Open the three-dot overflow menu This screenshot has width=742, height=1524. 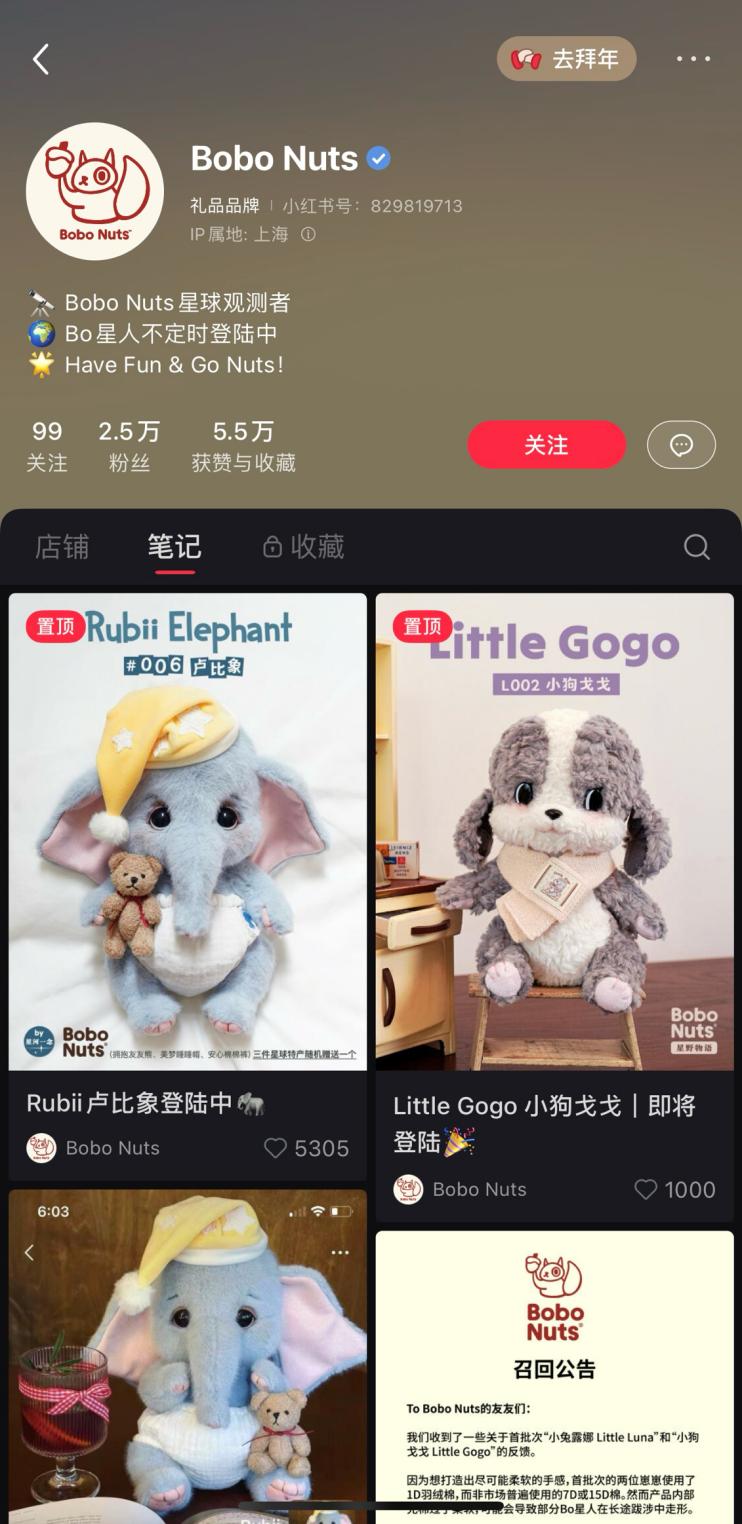tap(693, 59)
